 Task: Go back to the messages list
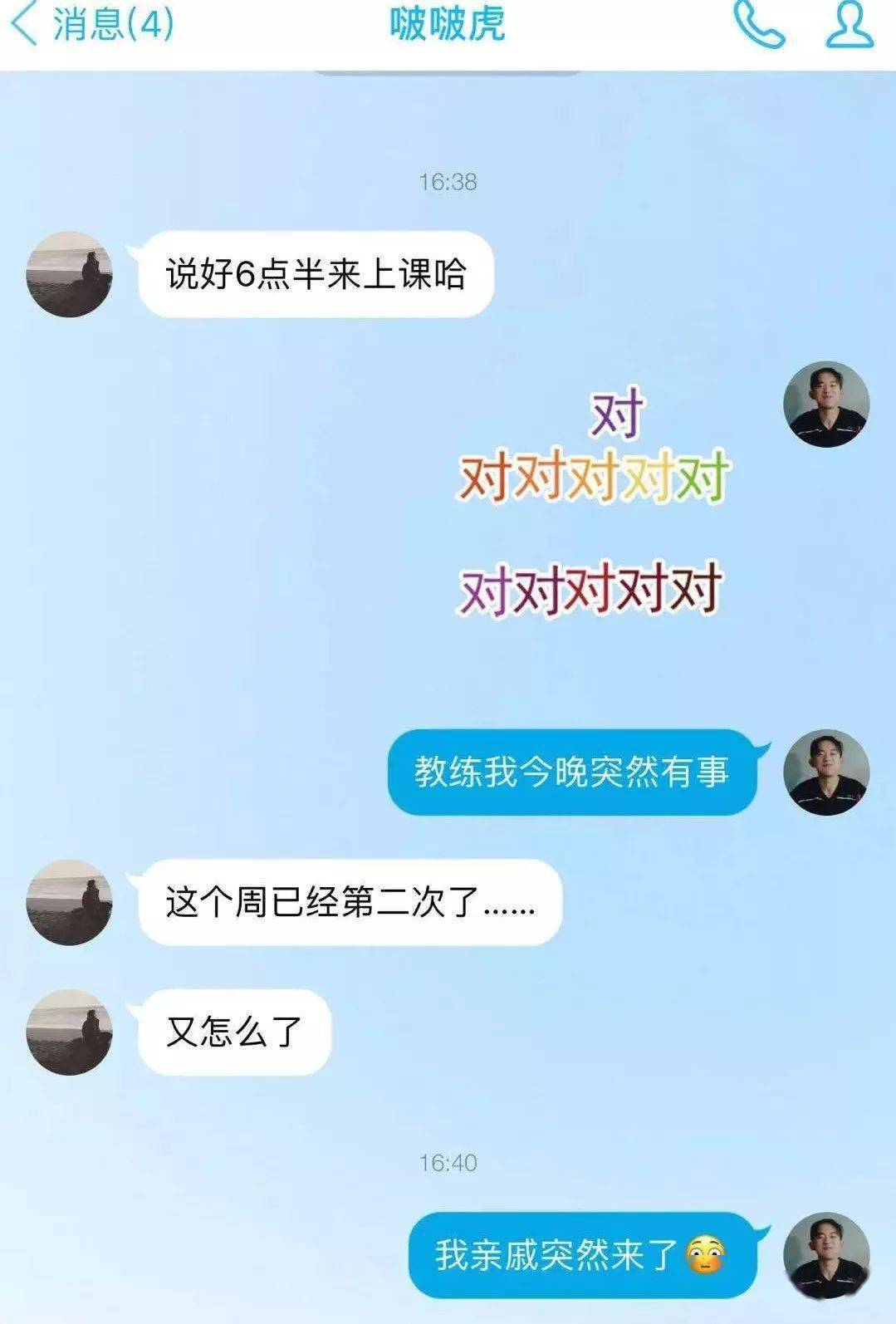(x=91, y=25)
